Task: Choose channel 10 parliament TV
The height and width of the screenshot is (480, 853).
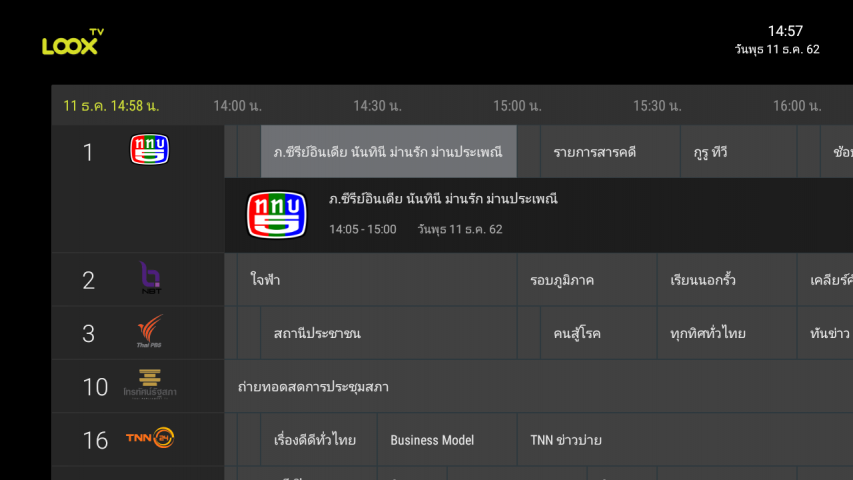Action: tap(138, 387)
